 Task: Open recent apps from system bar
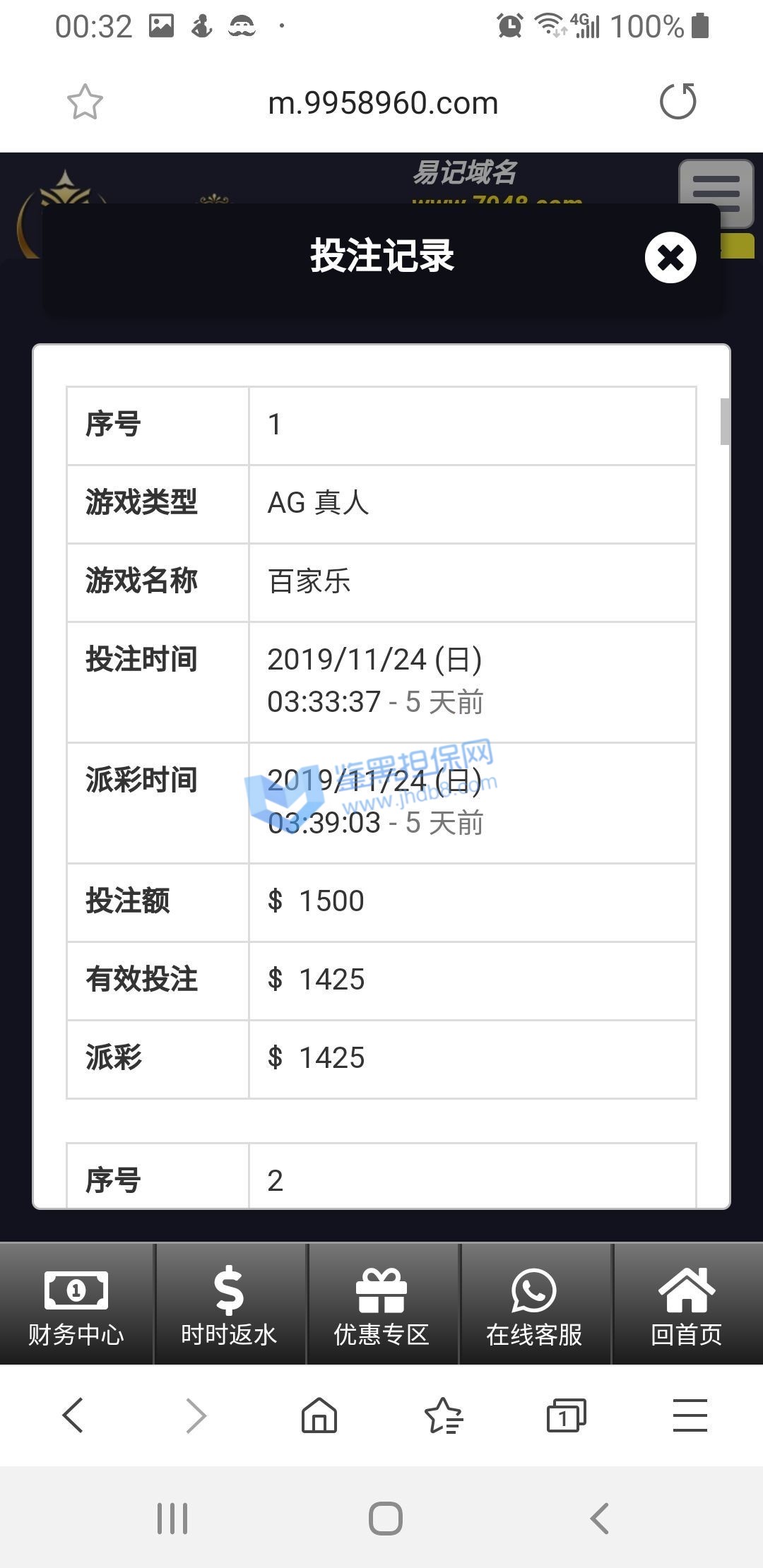(172, 1518)
